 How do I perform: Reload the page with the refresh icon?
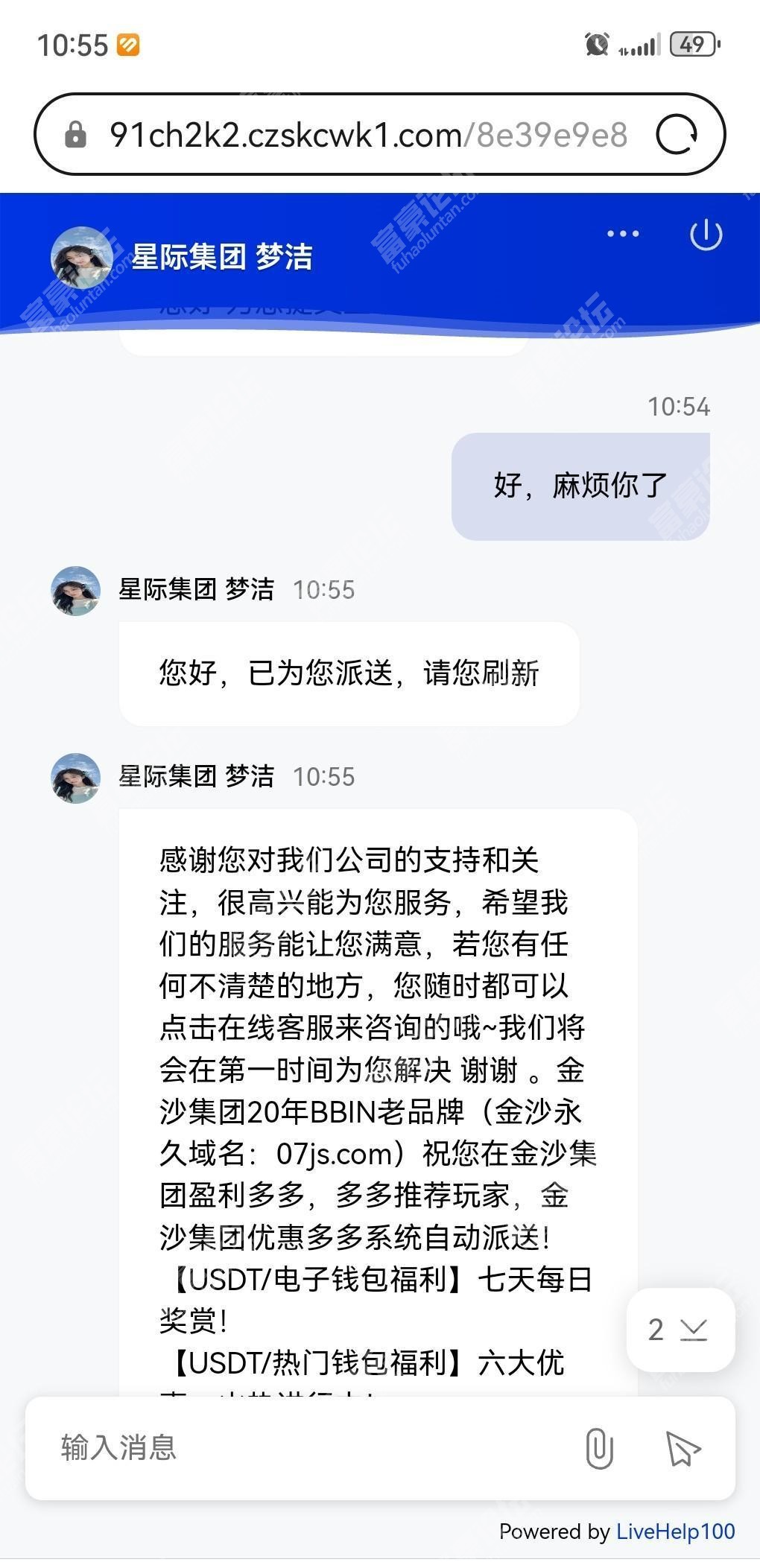[x=677, y=135]
